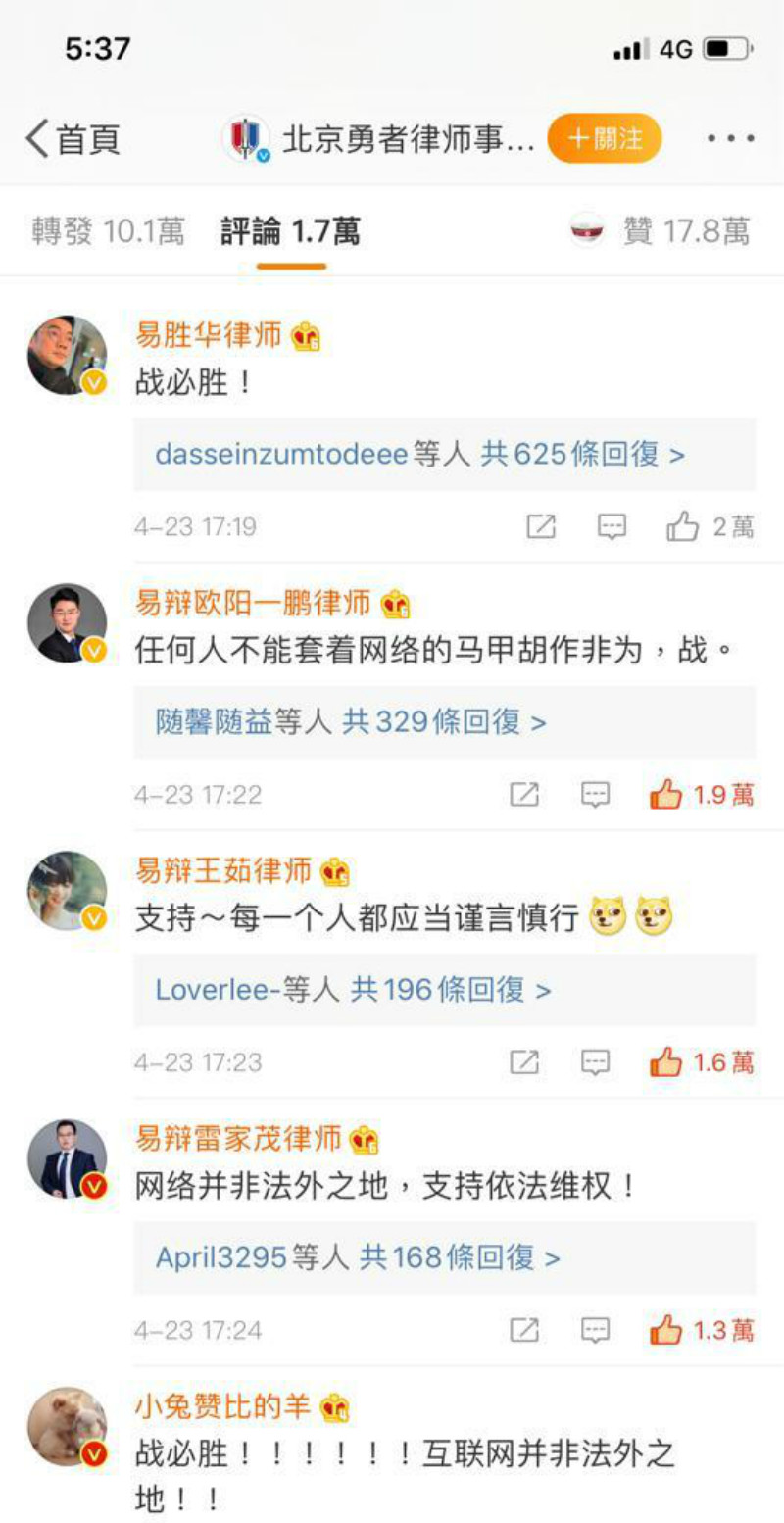Reply to 易胜华律师's comment
The width and height of the screenshot is (784, 1523).
(x=612, y=527)
